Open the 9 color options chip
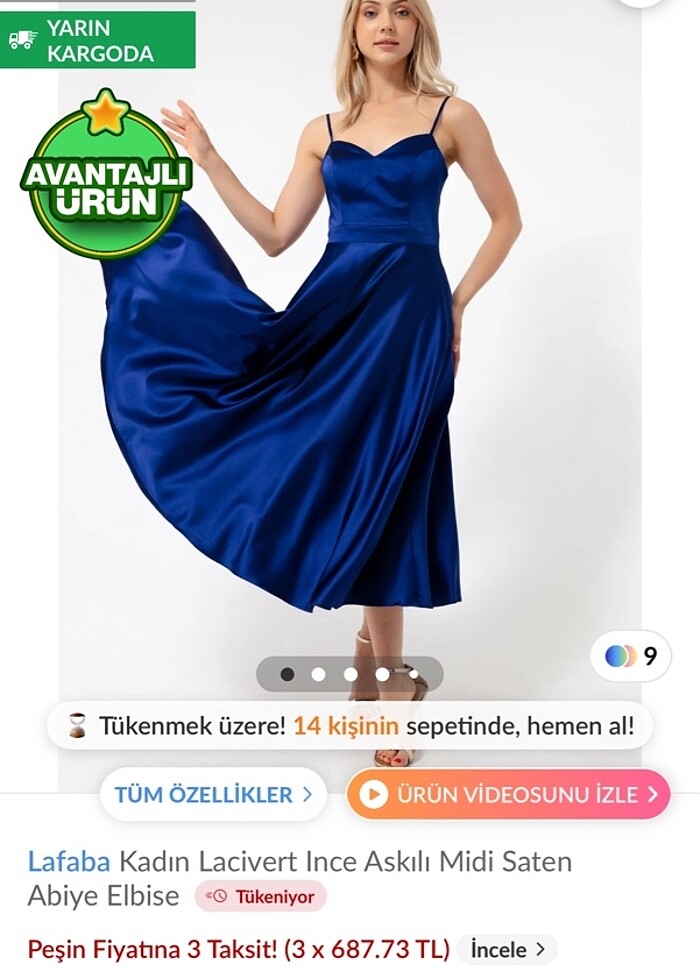700x980 pixels. click(x=631, y=656)
